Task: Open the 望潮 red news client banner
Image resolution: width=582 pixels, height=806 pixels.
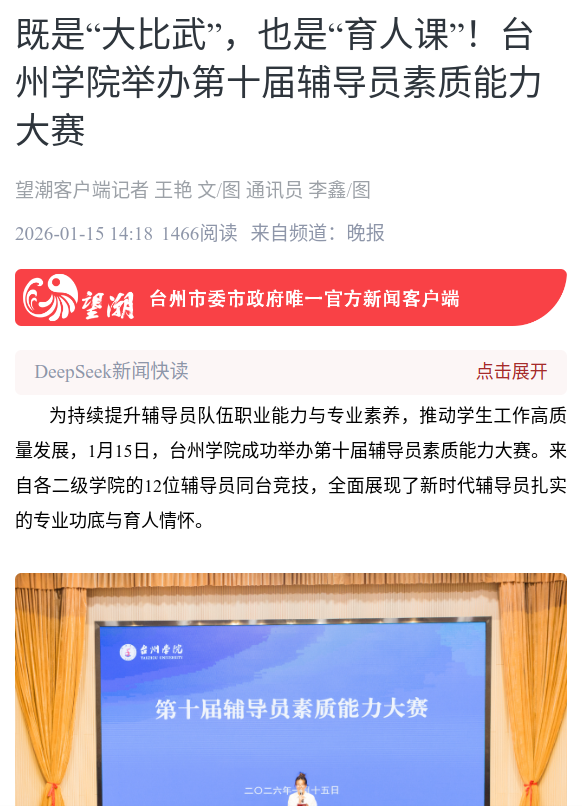Action: [x=291, y=298]
